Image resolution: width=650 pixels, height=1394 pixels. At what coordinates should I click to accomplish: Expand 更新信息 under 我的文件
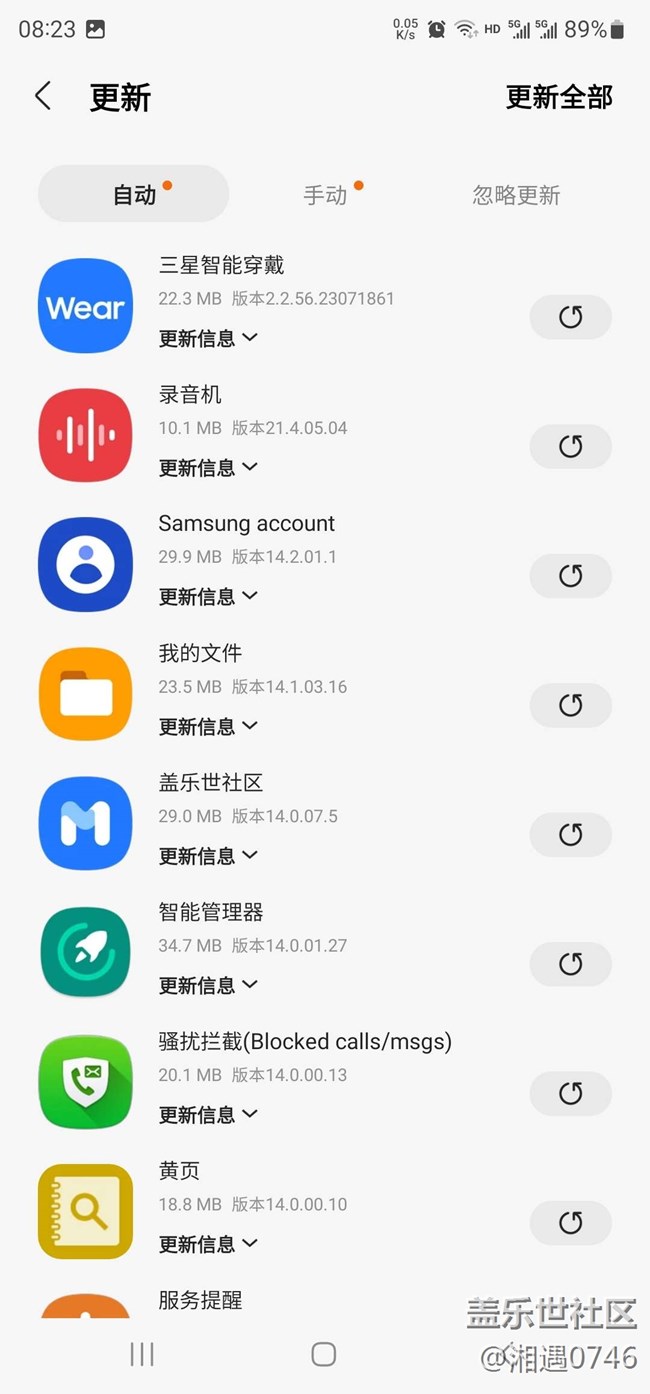tap(208, 726)
